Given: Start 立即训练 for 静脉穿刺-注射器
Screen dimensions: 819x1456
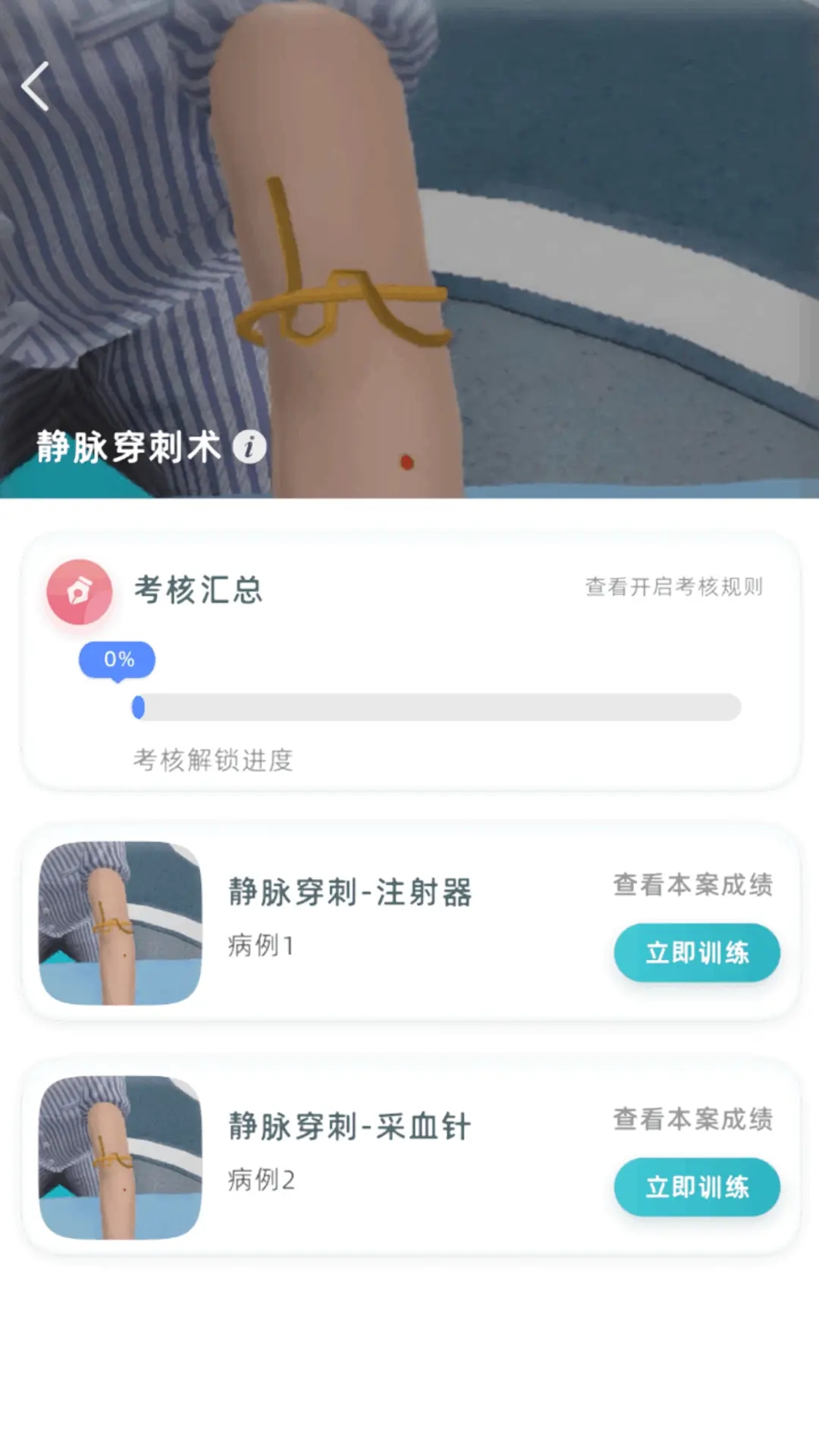Looking at the screenshot, I should (696, 952).
